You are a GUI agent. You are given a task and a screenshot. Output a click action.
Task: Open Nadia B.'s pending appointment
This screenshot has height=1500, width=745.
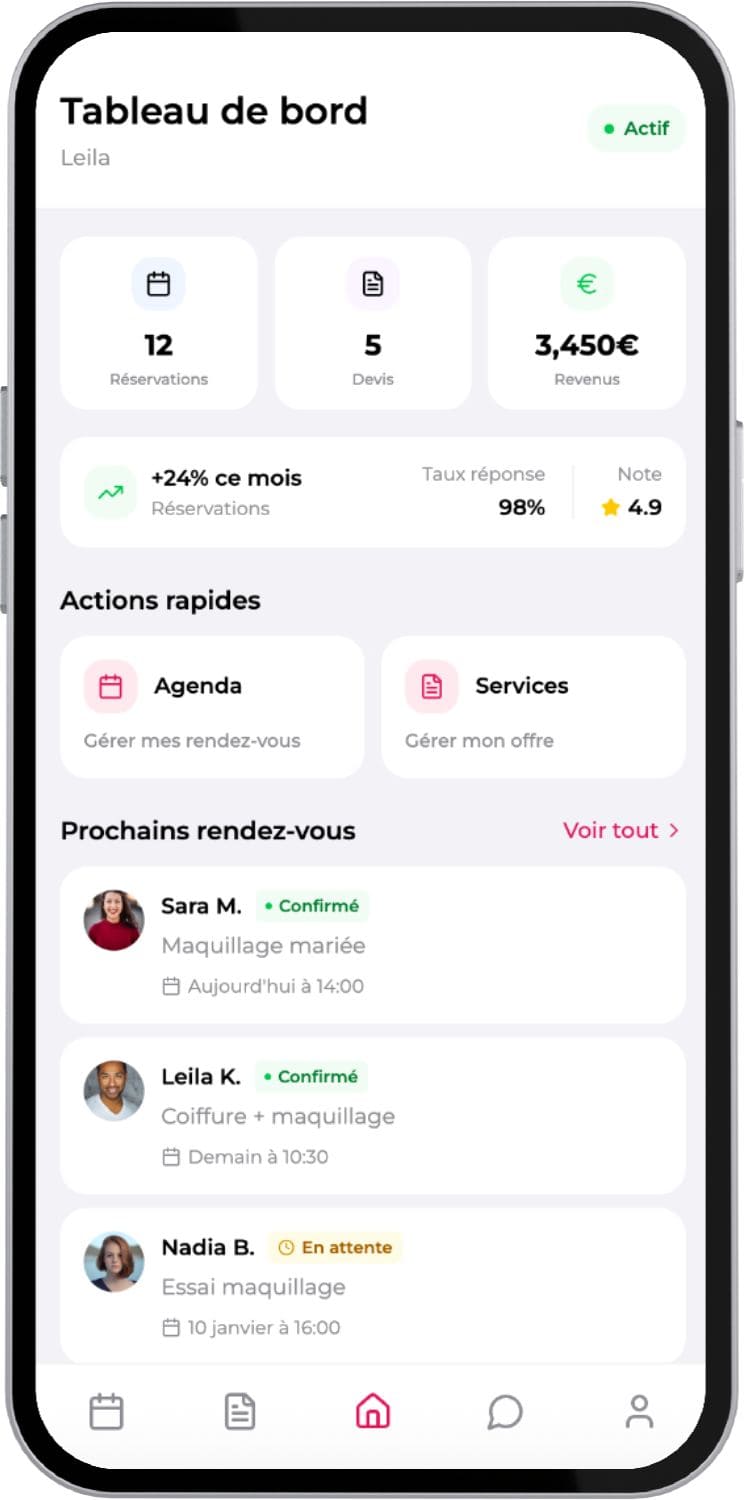(372, 1285)
